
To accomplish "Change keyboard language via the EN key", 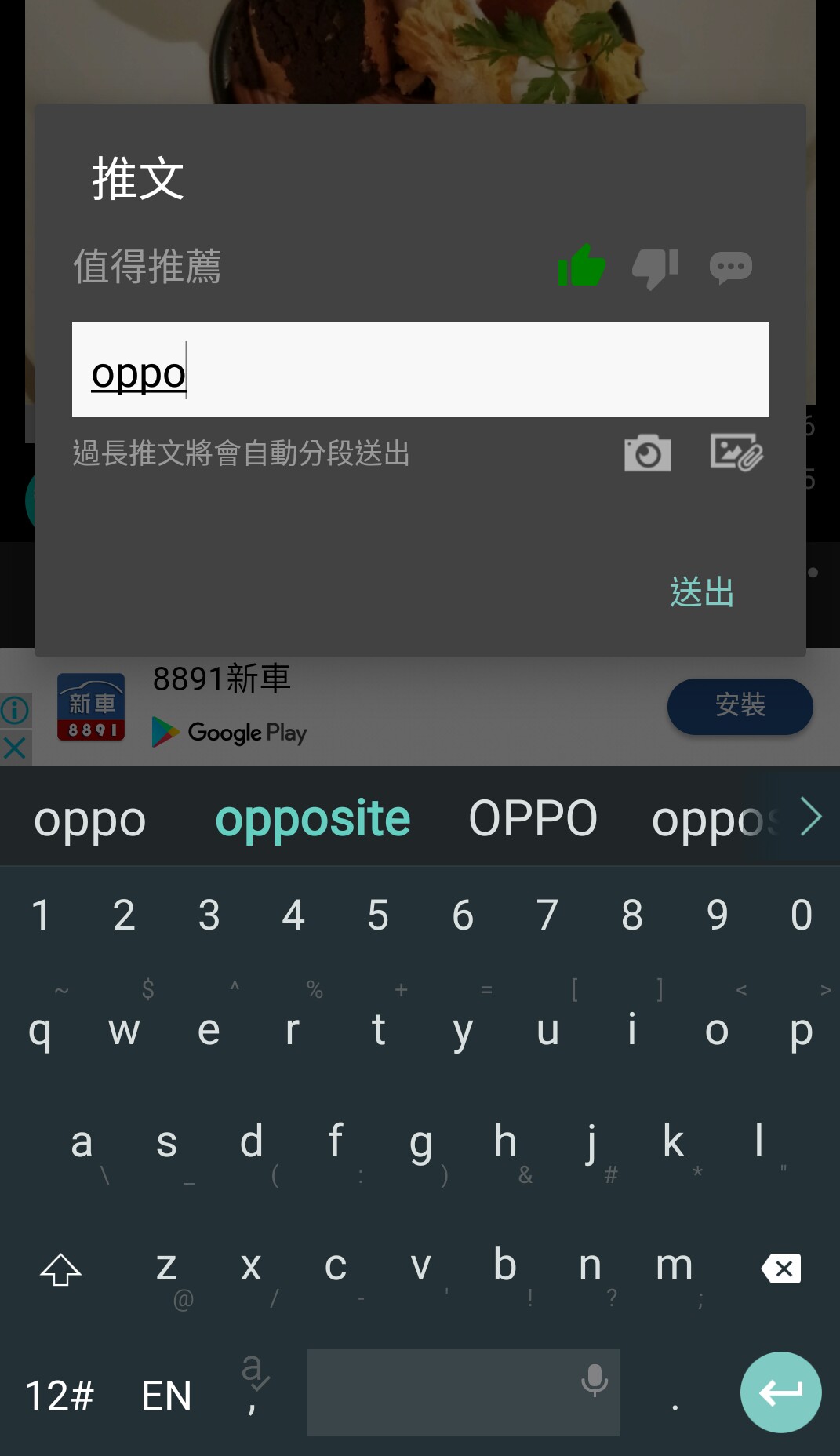I will 166,1396.
